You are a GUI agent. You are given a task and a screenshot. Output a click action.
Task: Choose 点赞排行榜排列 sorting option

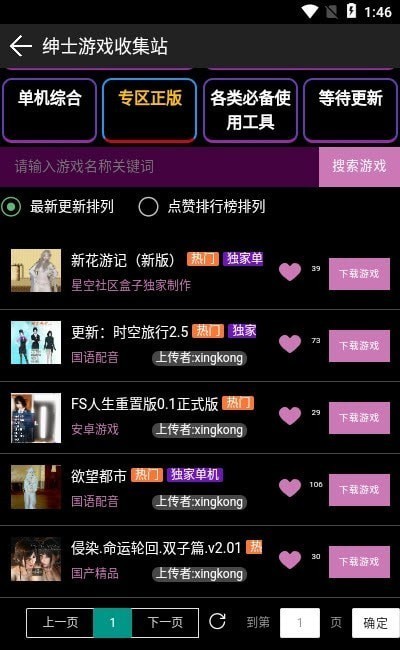point(202,206)
